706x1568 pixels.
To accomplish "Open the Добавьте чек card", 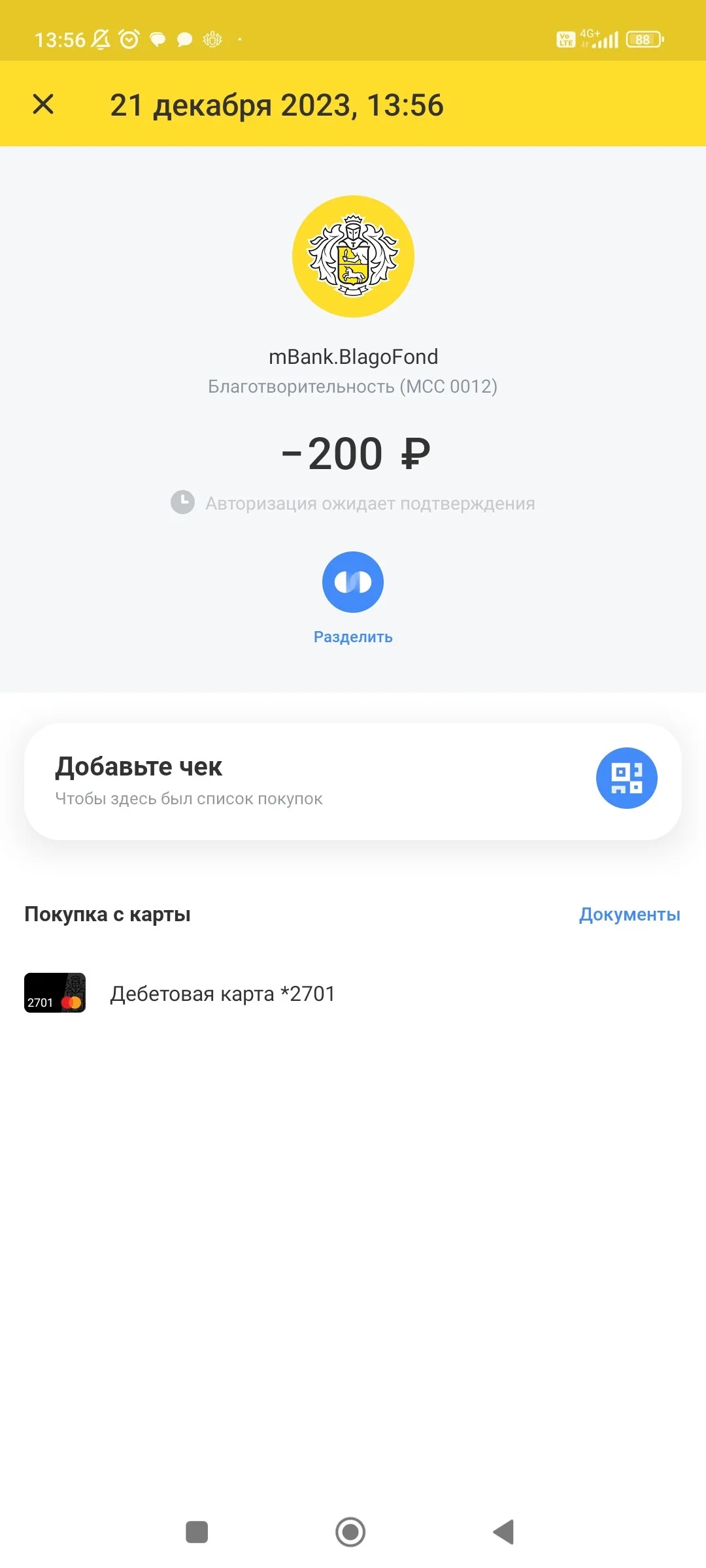I will click(x=353, y=781).
